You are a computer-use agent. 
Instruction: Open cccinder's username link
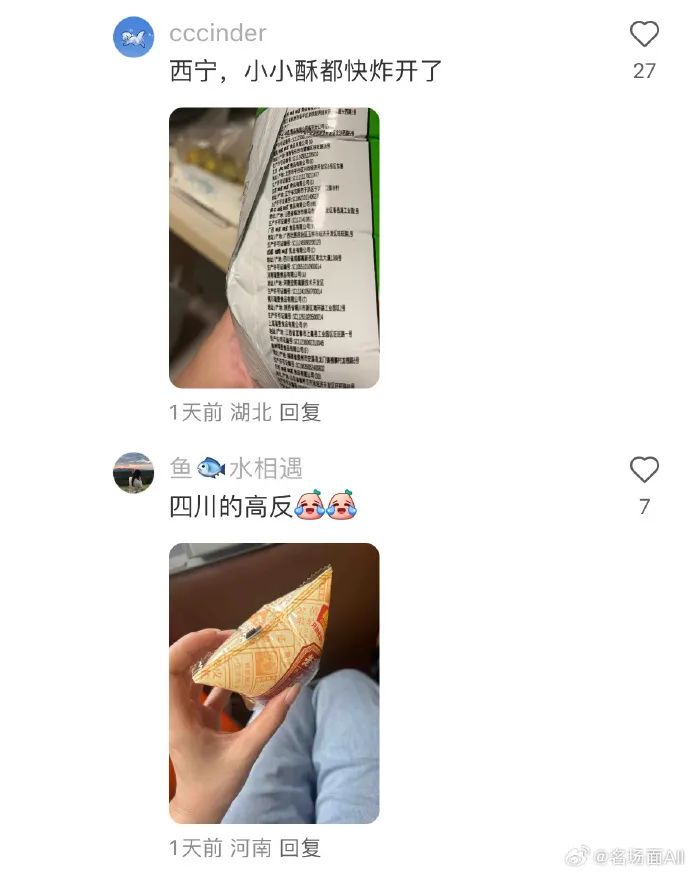[x=218, y=33]
